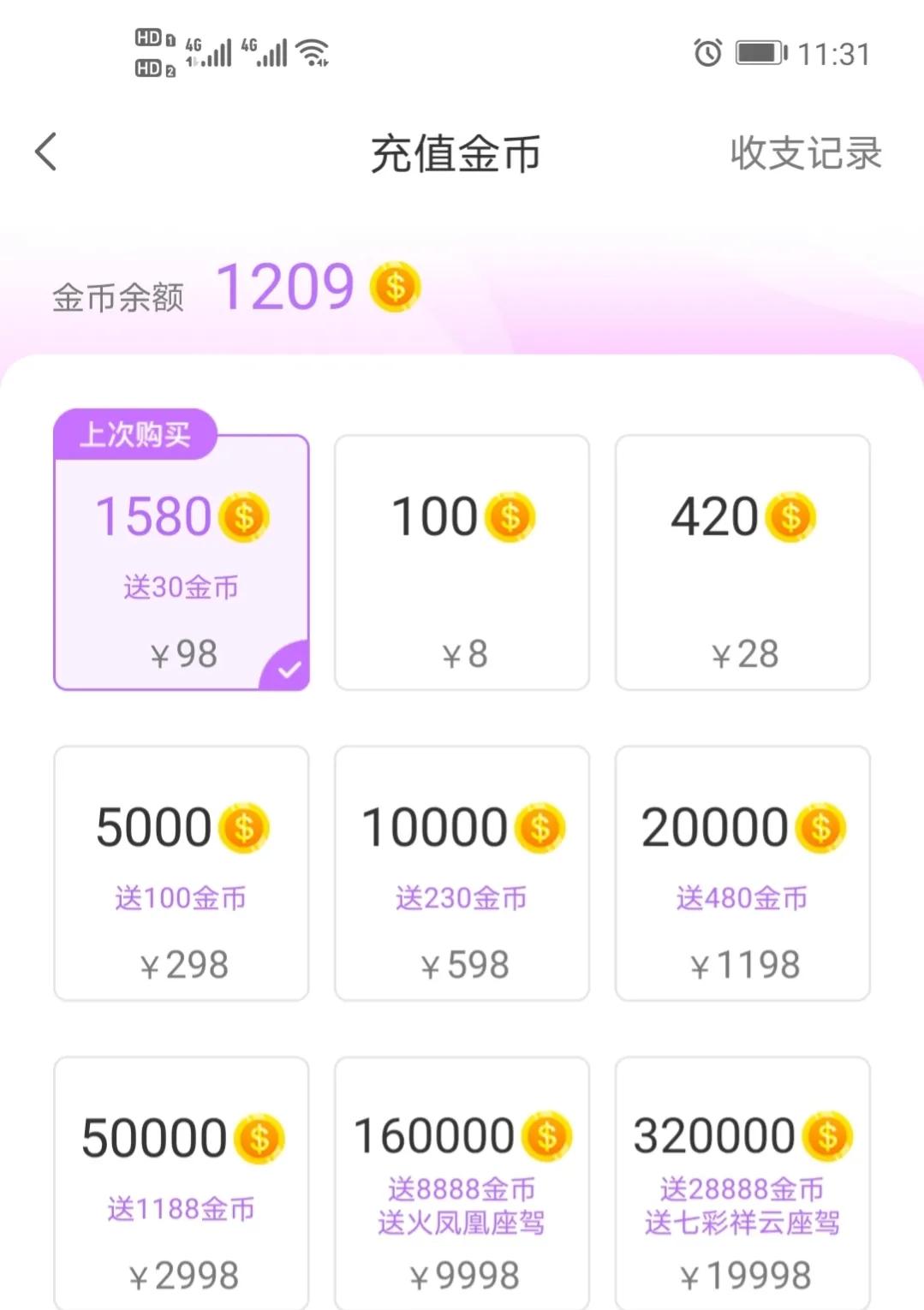Pick the 420 coins package for ¥28
This screenshot has width=924, height=1310.
coord(742,563)
